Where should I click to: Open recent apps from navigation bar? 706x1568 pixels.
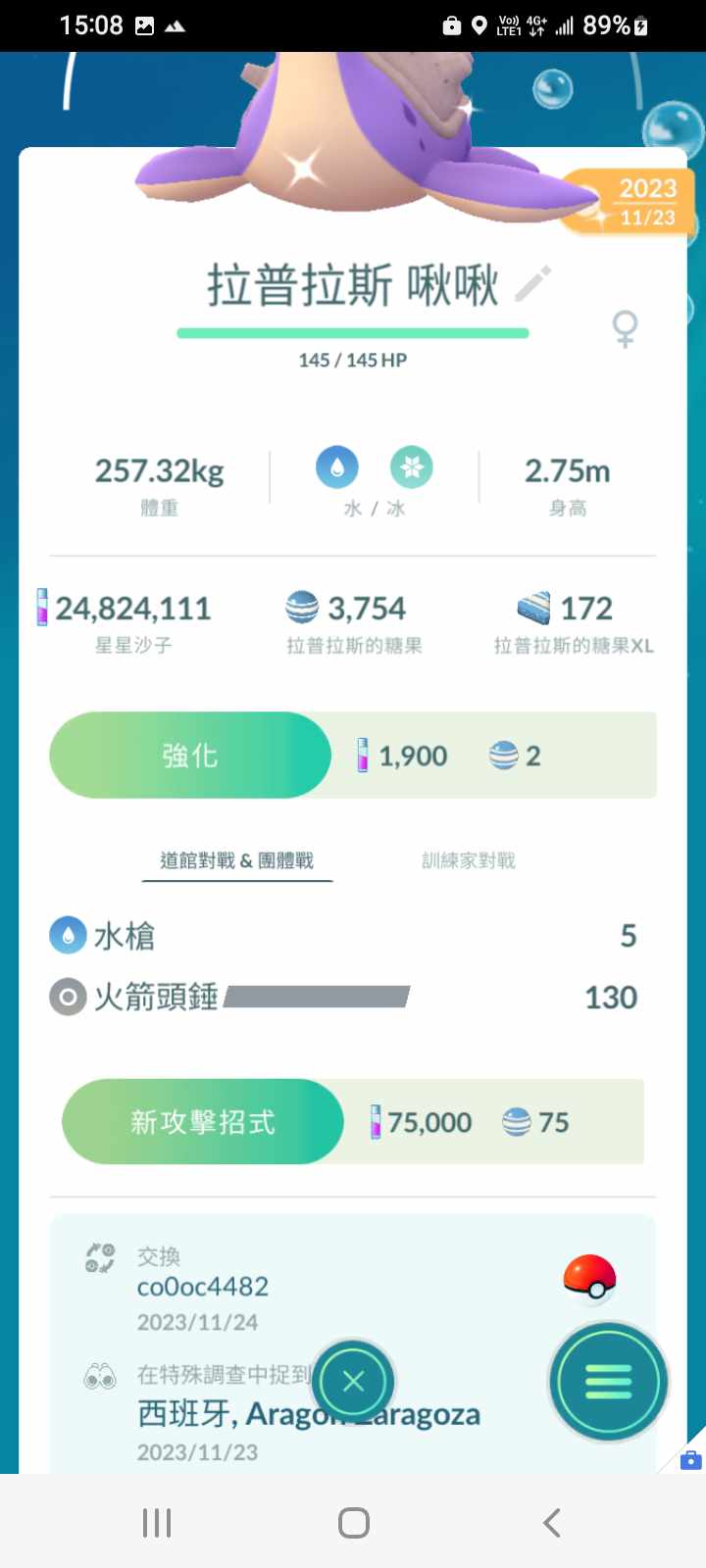pyautogui.click(x=157, y=1523)
